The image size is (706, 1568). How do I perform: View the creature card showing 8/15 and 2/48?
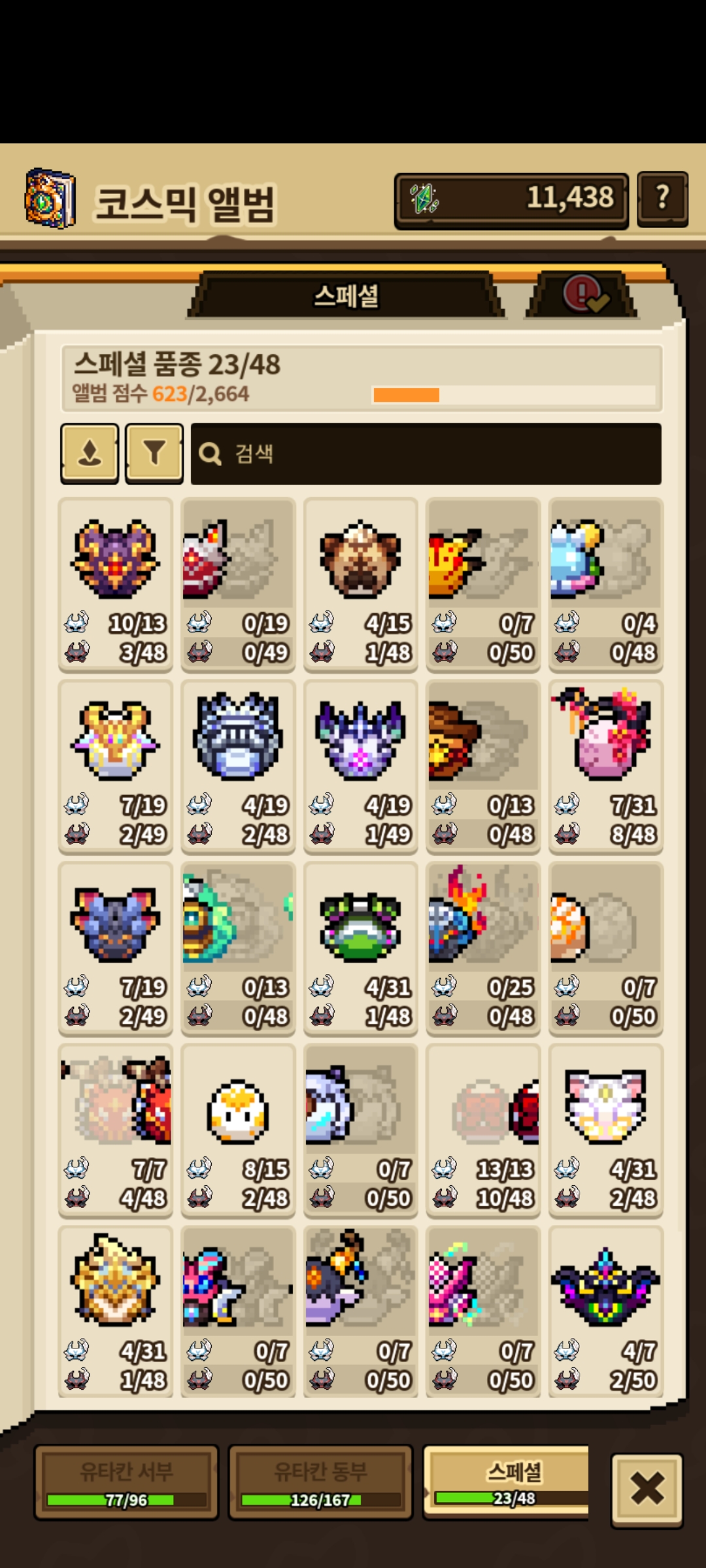pyautogui.click(x=238, y=1130)
